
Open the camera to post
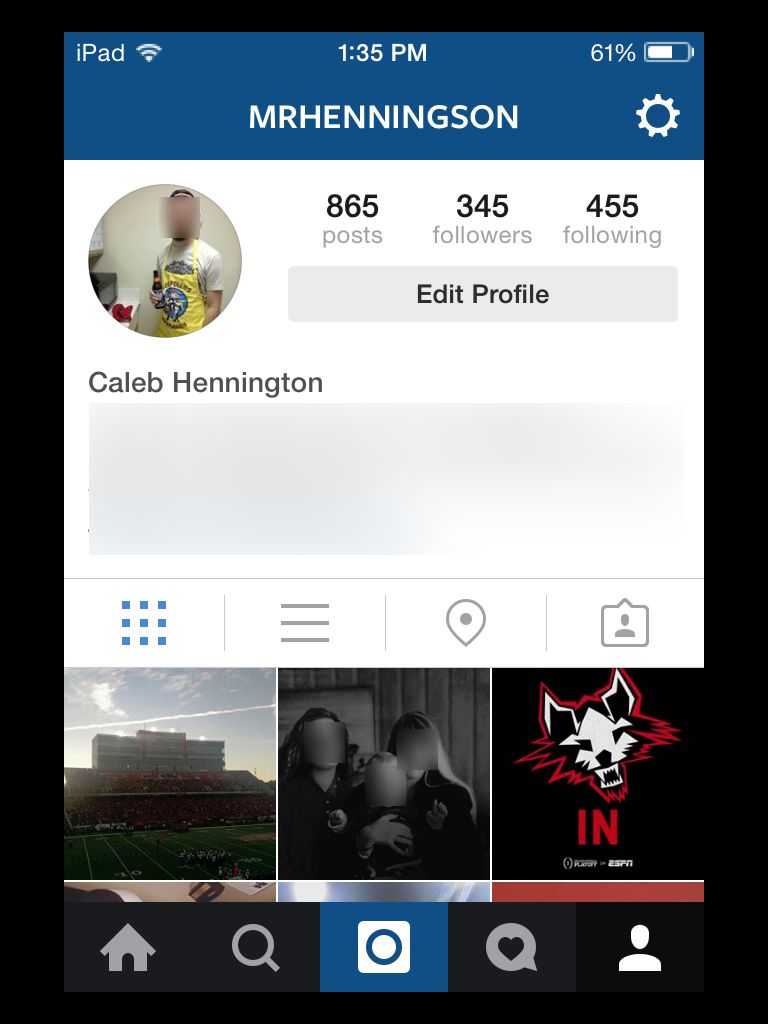pos(384,947)
